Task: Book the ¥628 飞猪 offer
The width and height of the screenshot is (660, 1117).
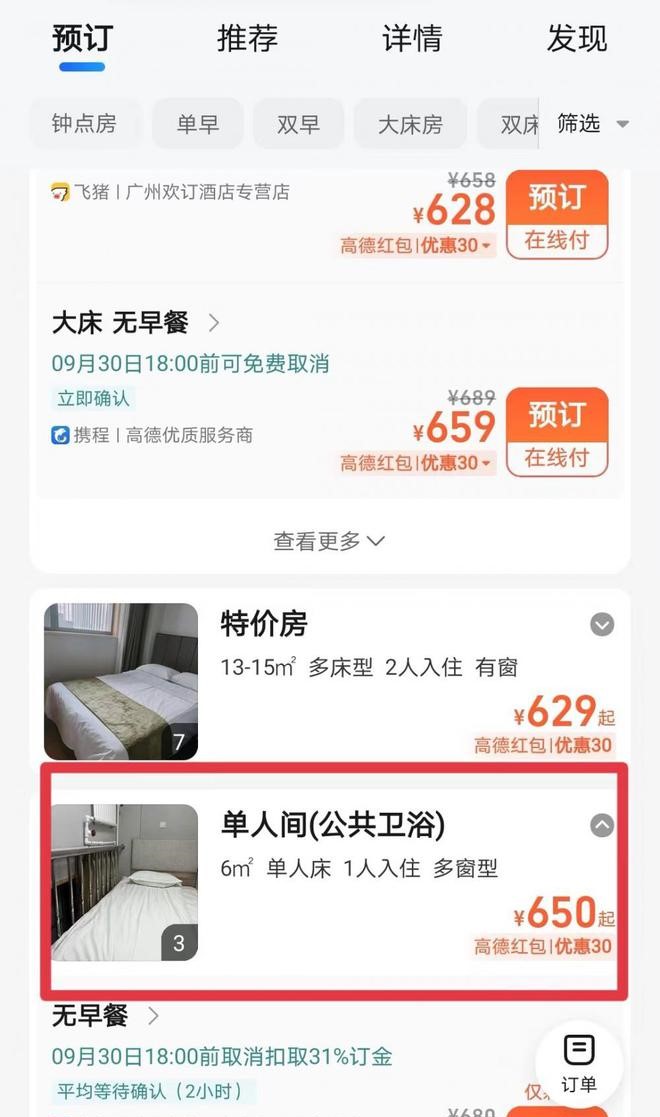Action: pos(557,215)
